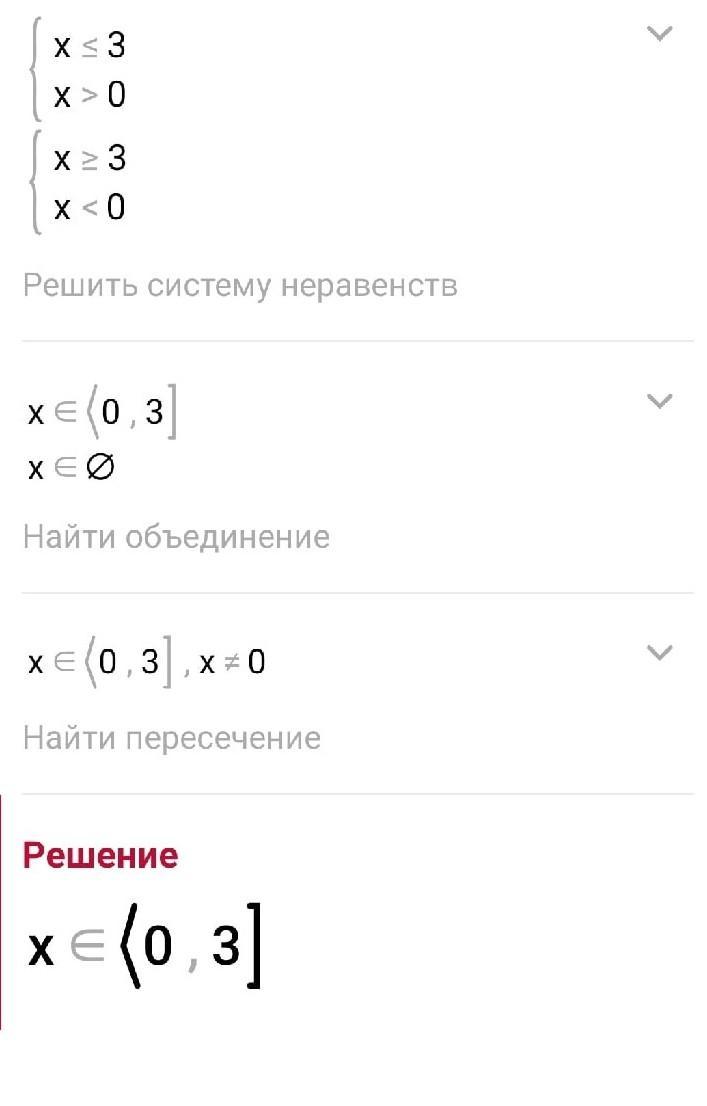Screen dimensions: 707x1106
Task: Expand the 'Решить систему неравенств' step
Action: click(659, 34)
